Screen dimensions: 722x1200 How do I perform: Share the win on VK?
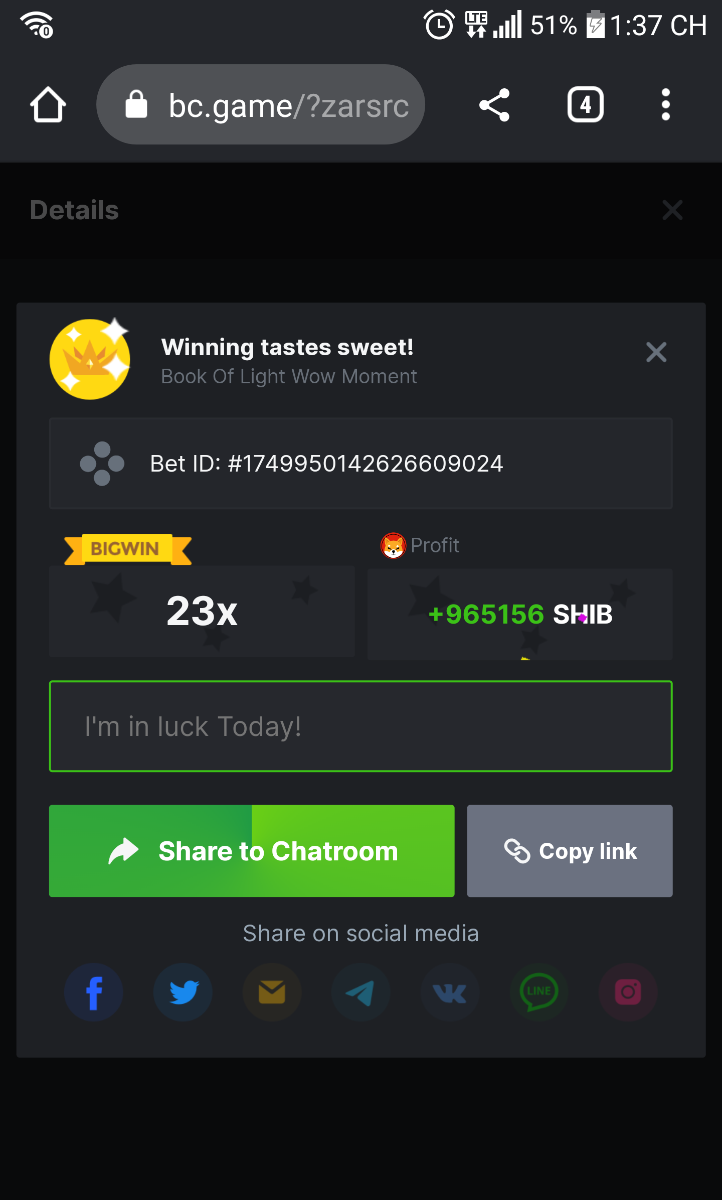450,993
